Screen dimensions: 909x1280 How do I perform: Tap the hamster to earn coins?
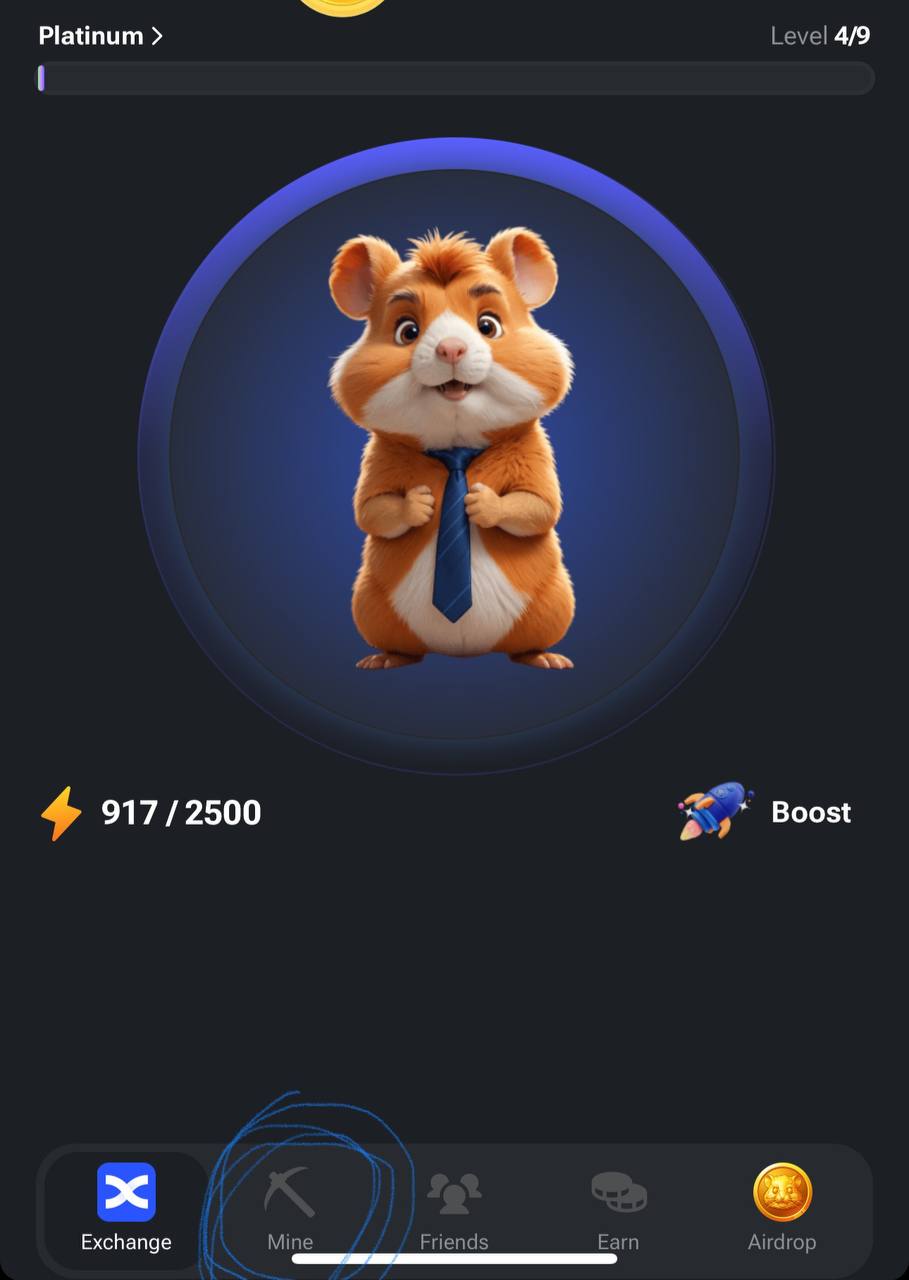pyautogui.click(x=455, y=455)
